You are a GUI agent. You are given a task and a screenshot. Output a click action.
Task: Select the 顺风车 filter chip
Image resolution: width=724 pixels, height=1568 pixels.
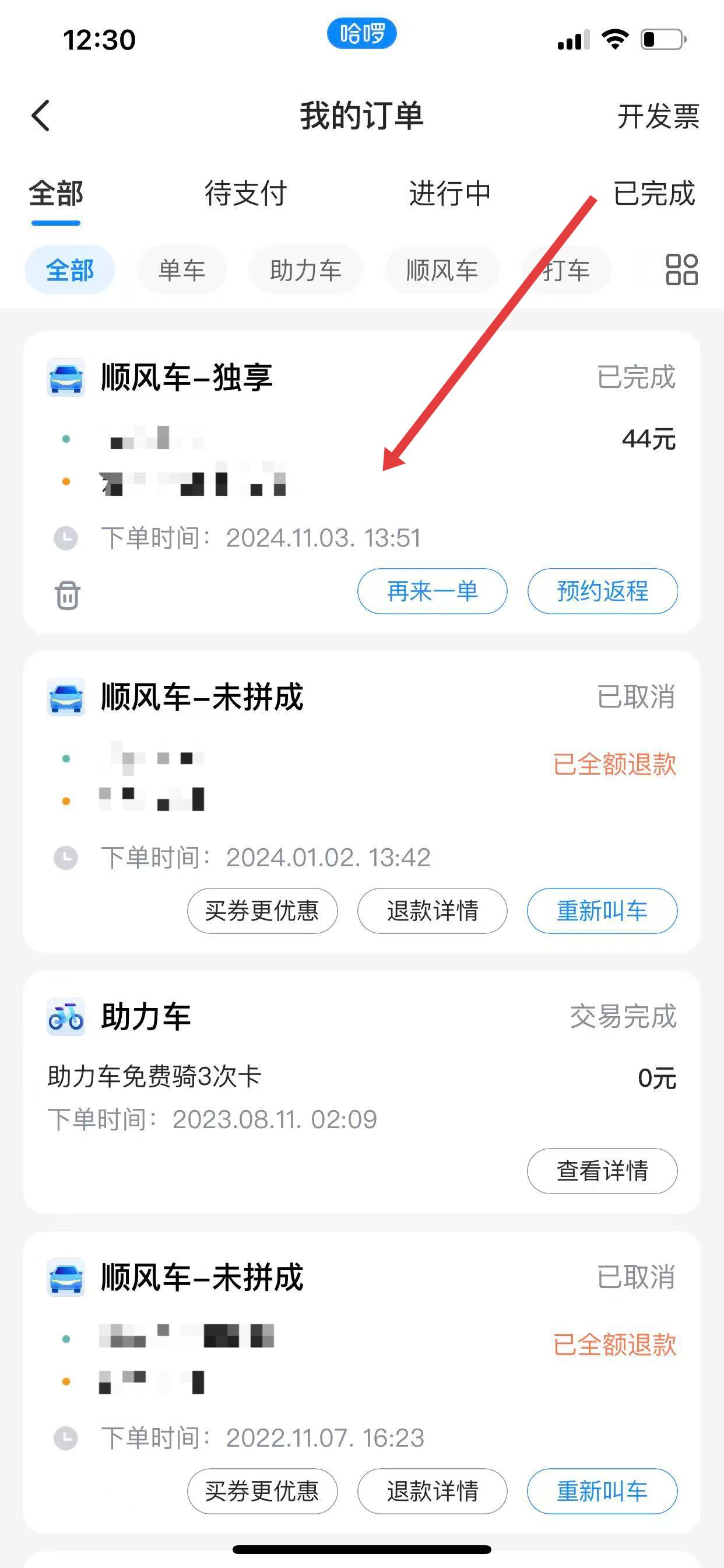[x=442, y=270]
